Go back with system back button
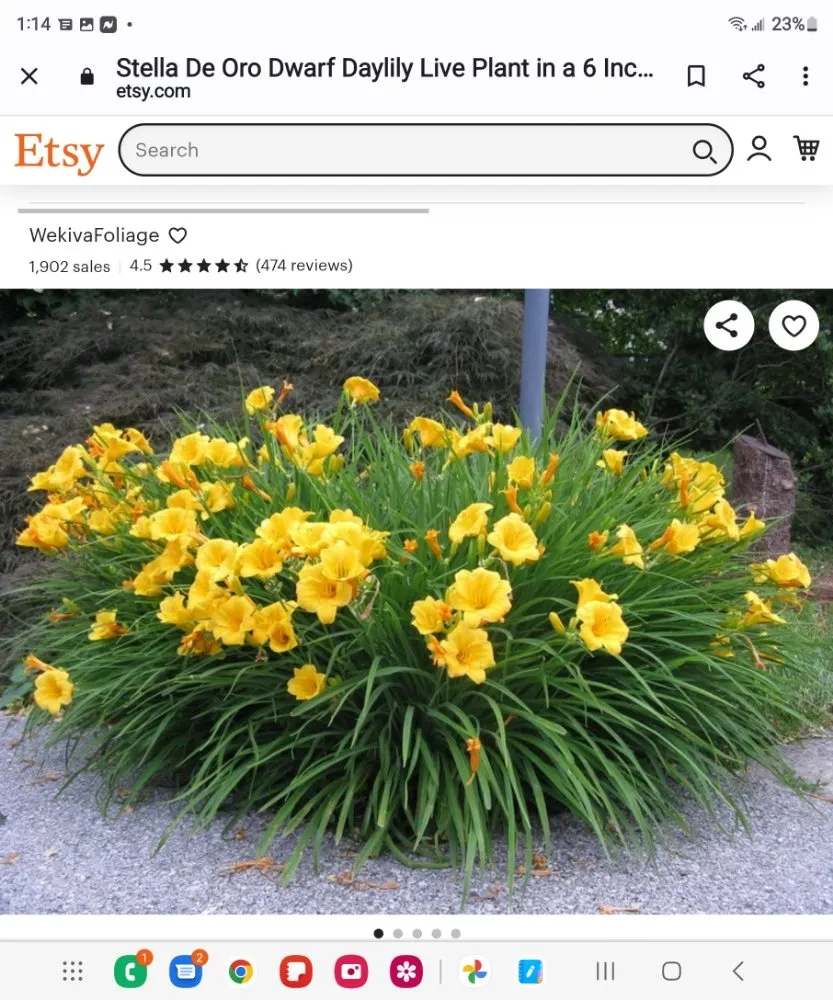 click(738, 971)
